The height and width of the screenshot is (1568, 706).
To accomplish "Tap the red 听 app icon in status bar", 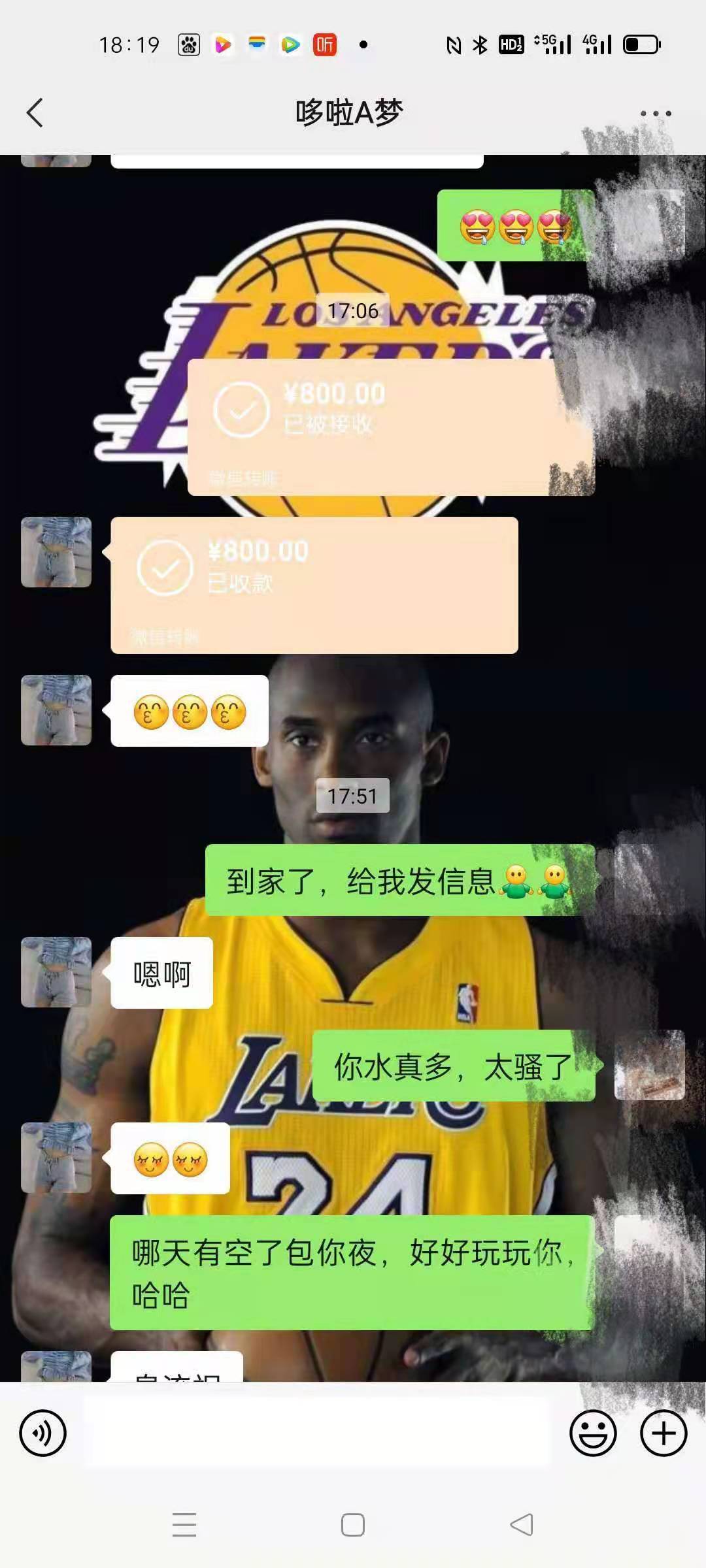I will tap(327, 44).
